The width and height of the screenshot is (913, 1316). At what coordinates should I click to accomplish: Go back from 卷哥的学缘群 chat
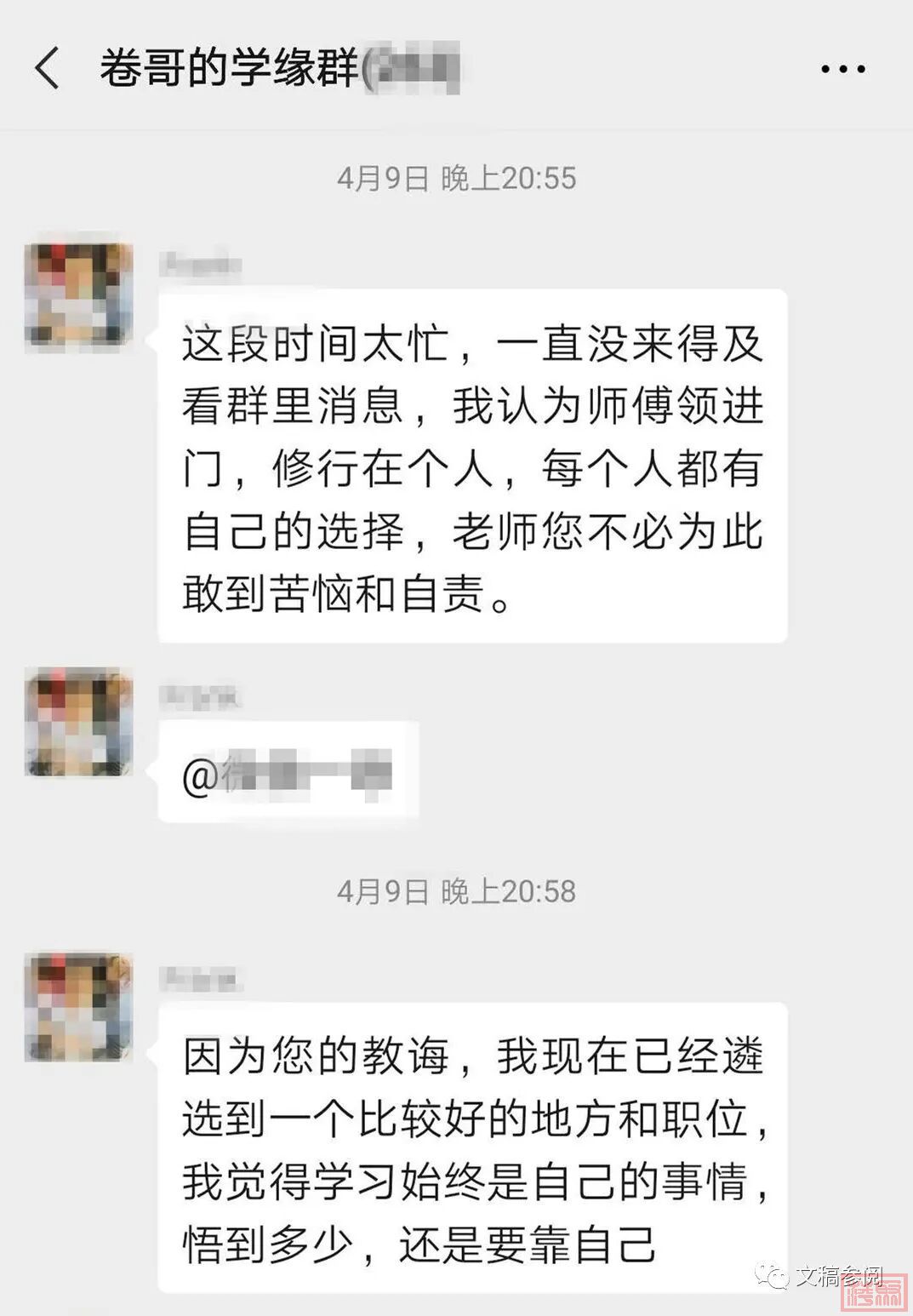click(x=49, y=68)
